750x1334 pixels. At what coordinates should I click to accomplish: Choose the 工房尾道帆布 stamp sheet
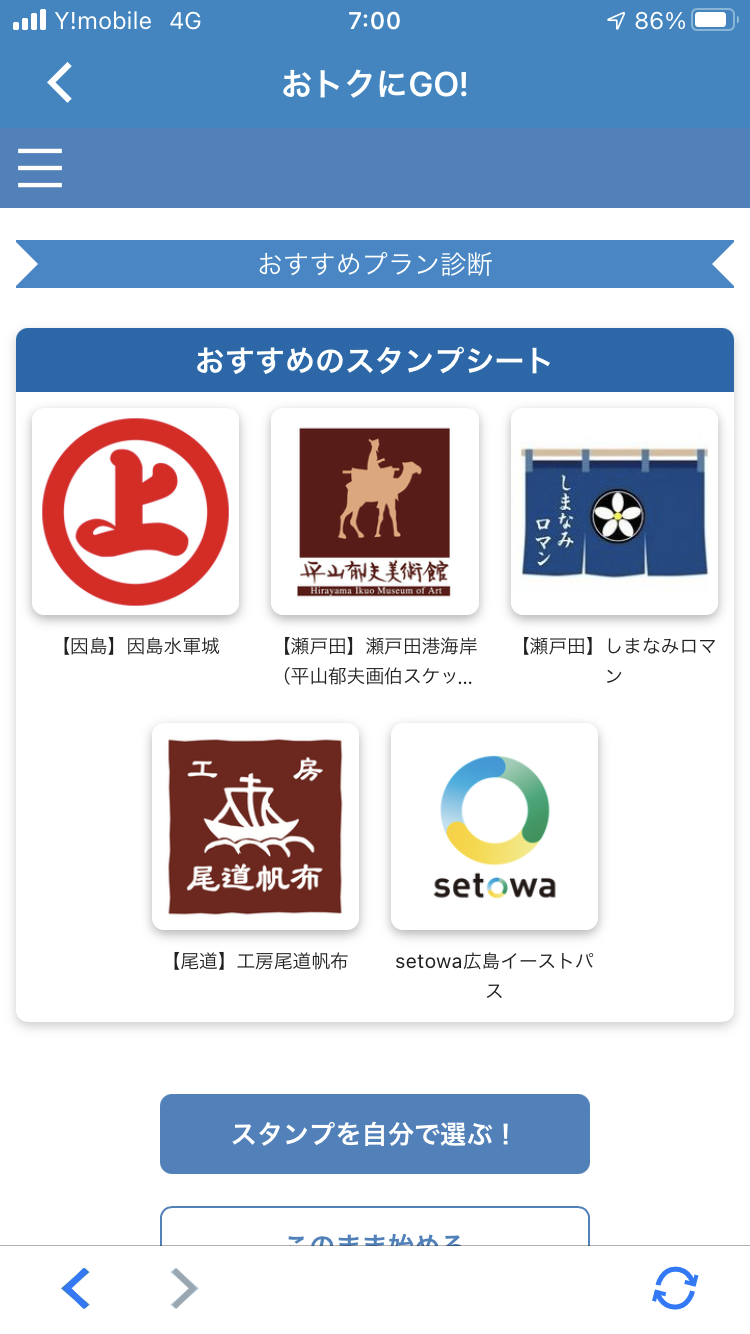point(255,826)
